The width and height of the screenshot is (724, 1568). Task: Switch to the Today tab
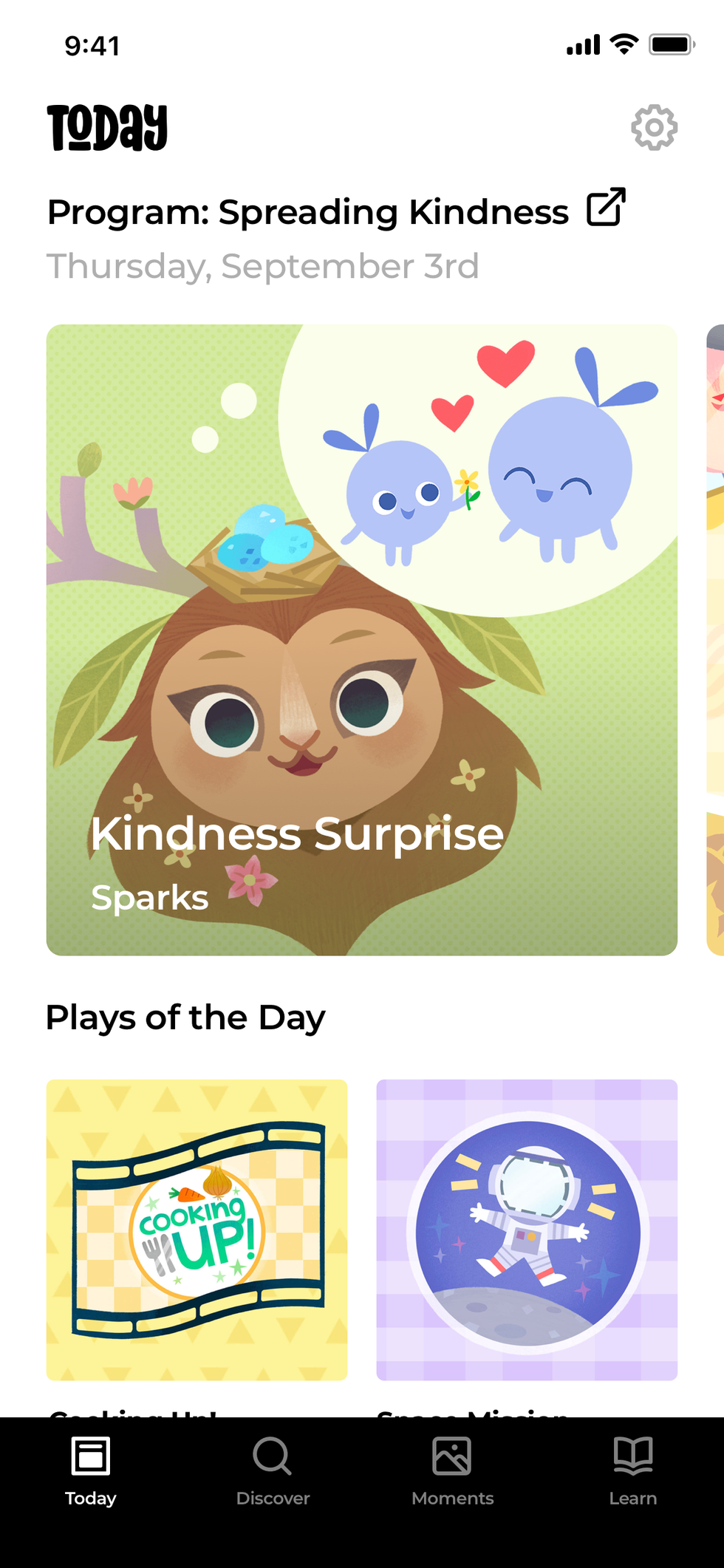click(x=91, y=1470)
